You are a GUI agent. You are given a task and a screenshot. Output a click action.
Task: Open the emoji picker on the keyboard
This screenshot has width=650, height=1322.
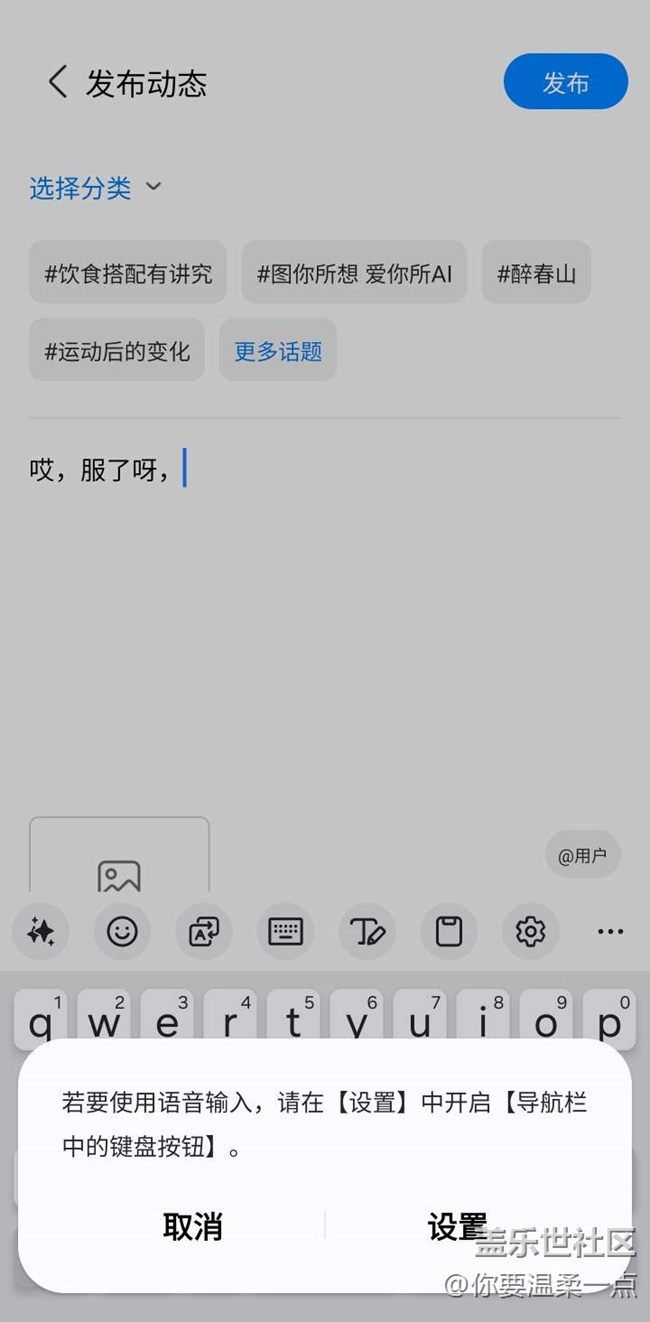(122, 931)
